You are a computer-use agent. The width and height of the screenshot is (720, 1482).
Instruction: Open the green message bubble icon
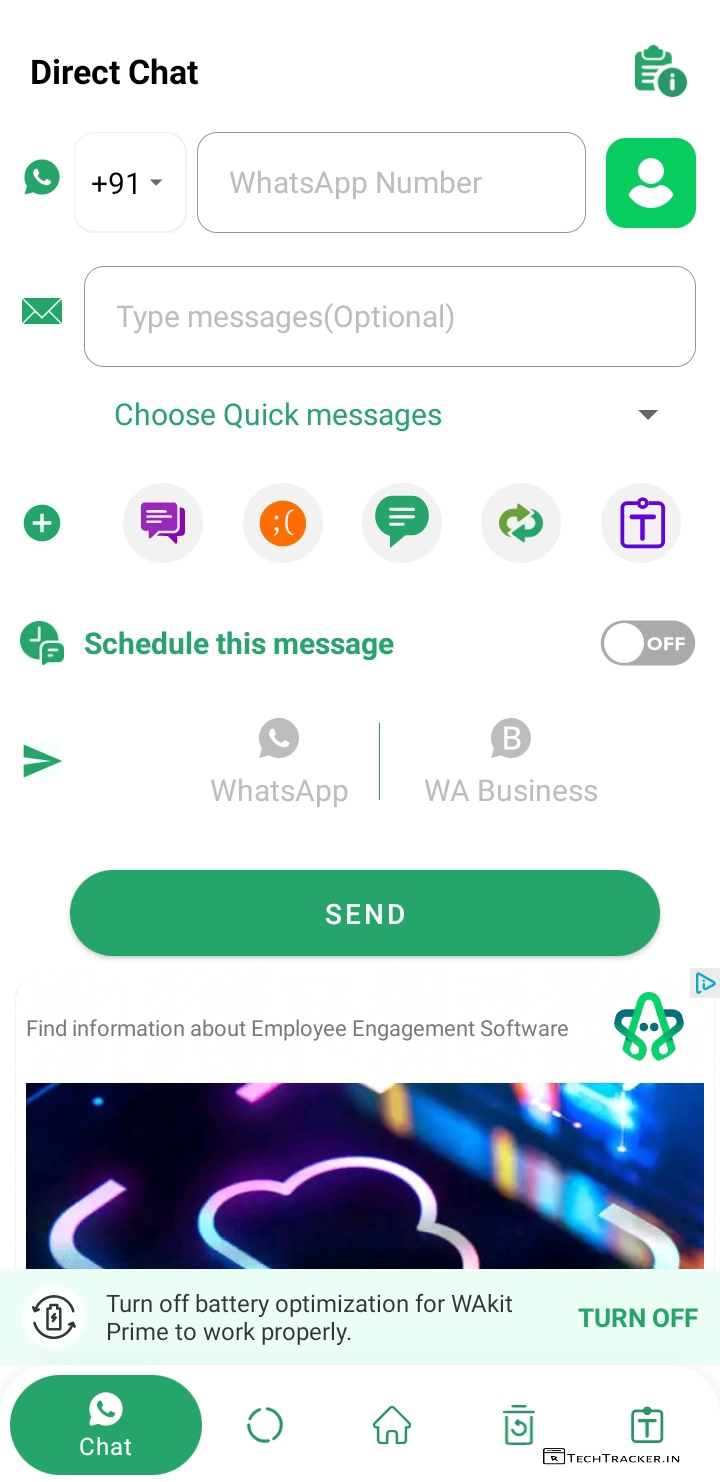402,523
